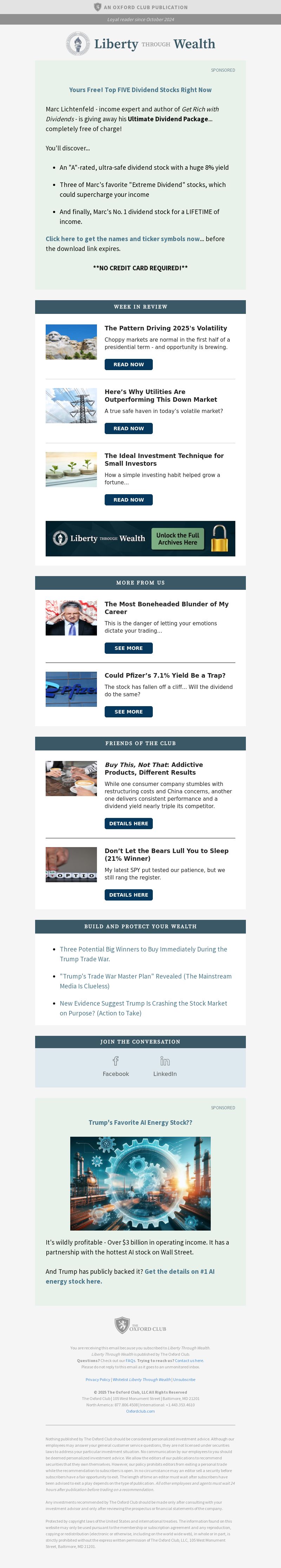Screen dimensions: 281x1568
Task: Unsubscribe from this newsletter
Action: tap(184, 1380)
